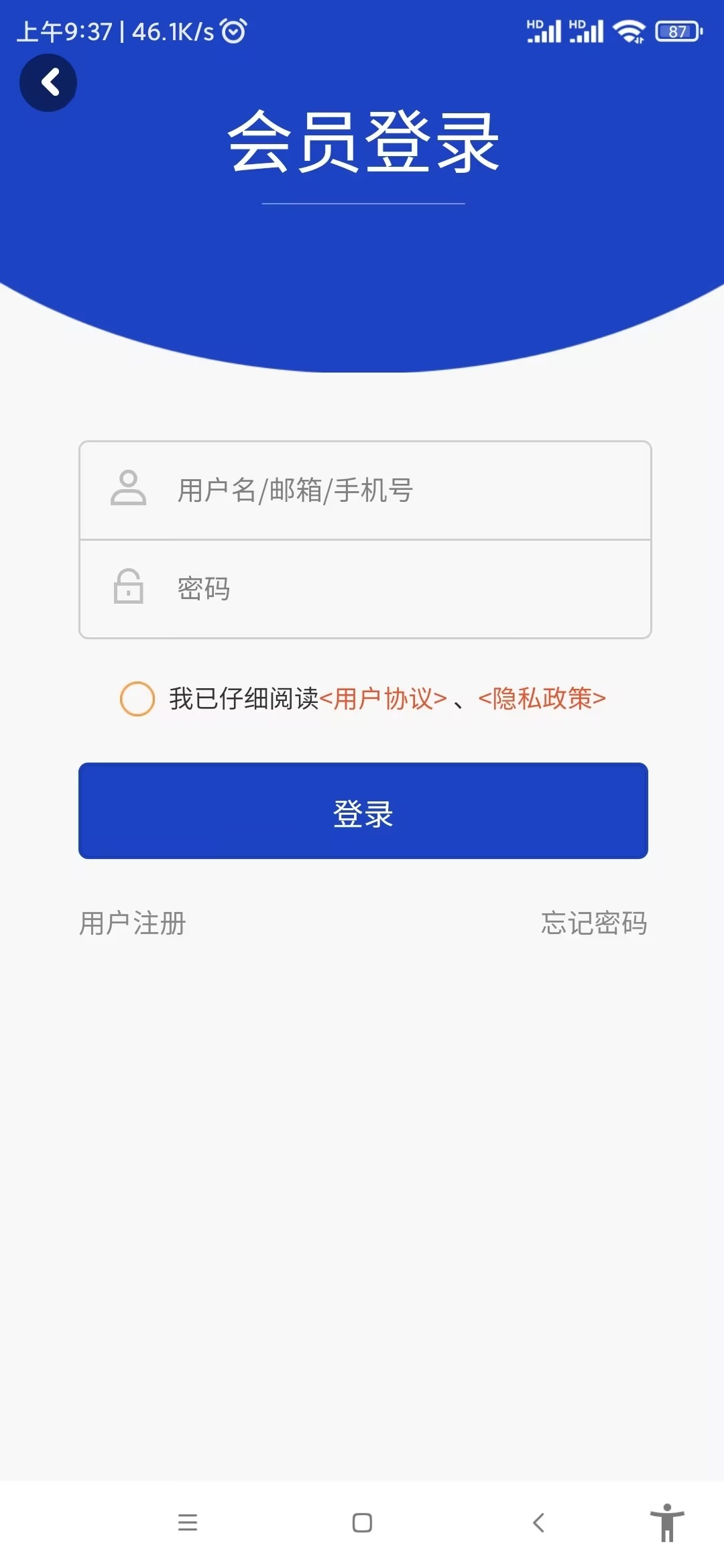Open recent apps from the navigation bar
The width and height of the screenshot is (724, 1568).
(x=188, y=1522)
